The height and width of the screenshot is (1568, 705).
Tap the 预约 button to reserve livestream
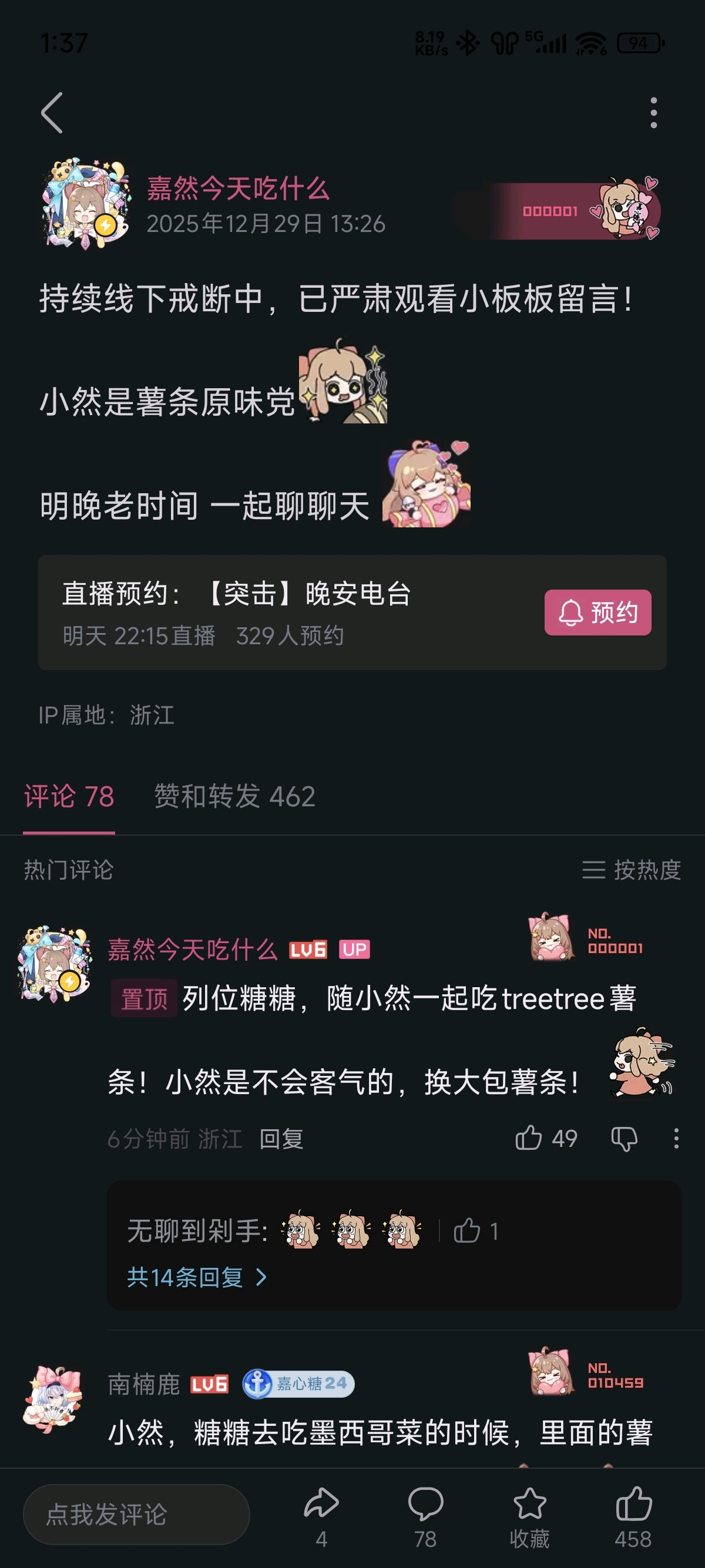pyautogui.click(x=597, y=613)
